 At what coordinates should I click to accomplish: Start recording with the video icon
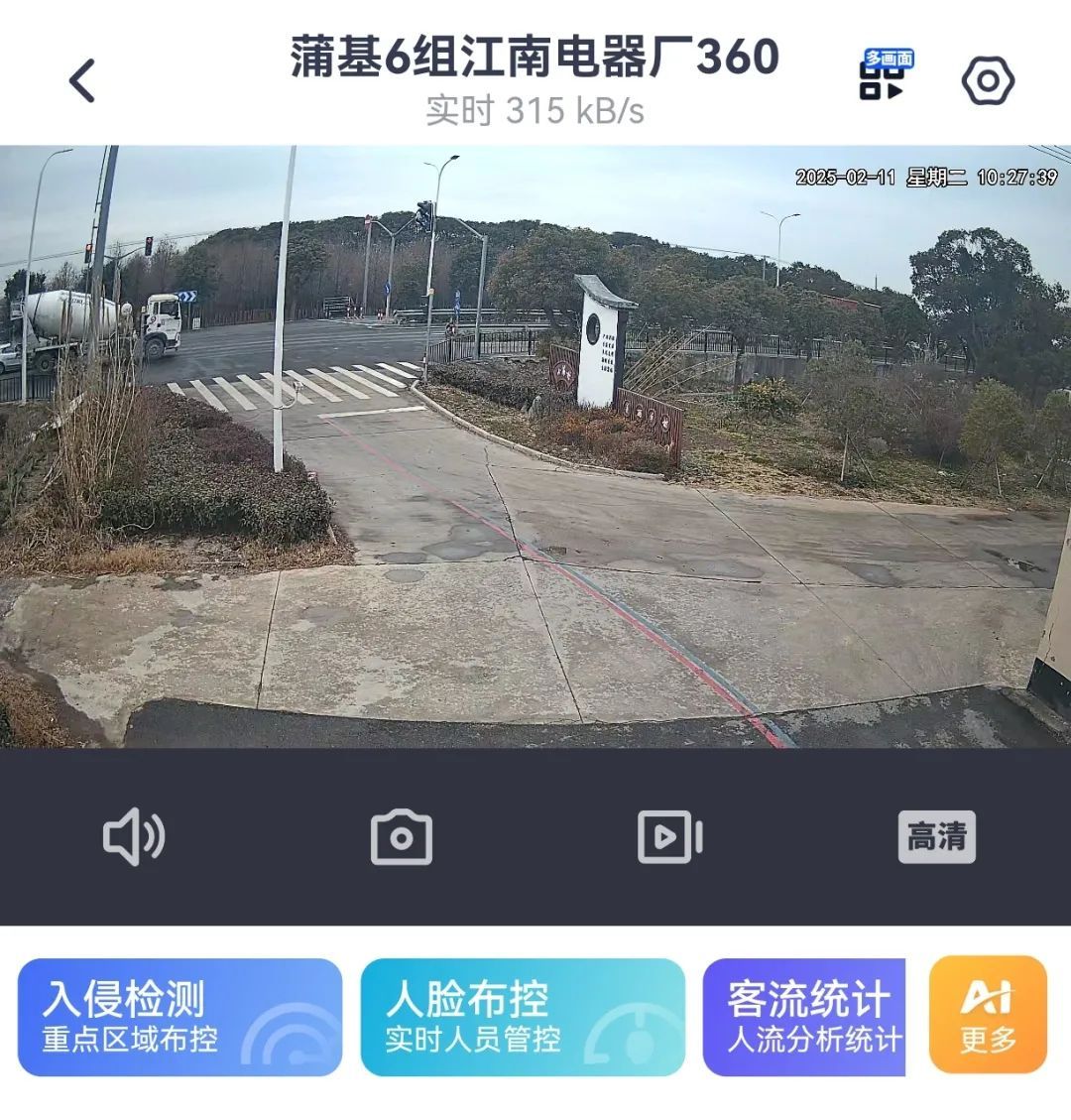669,836
